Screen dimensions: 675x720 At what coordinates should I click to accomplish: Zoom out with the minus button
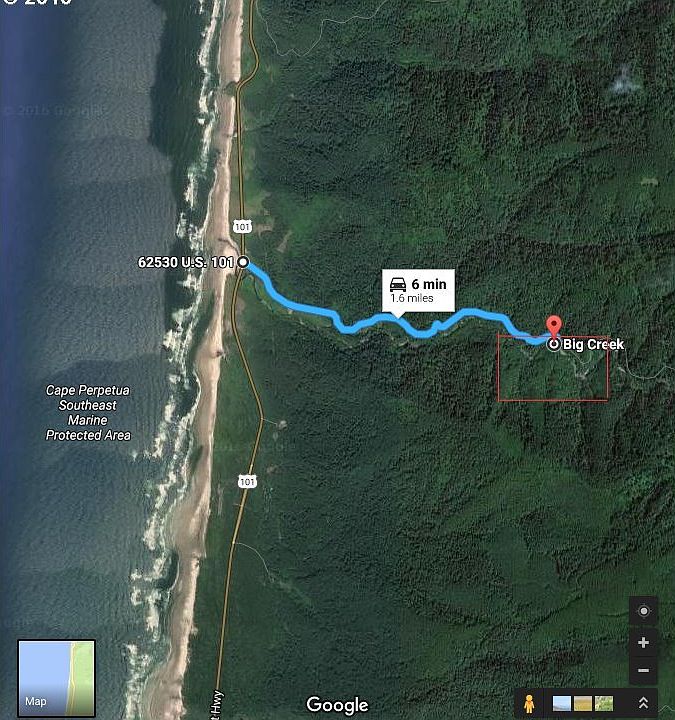coord(643,670)
